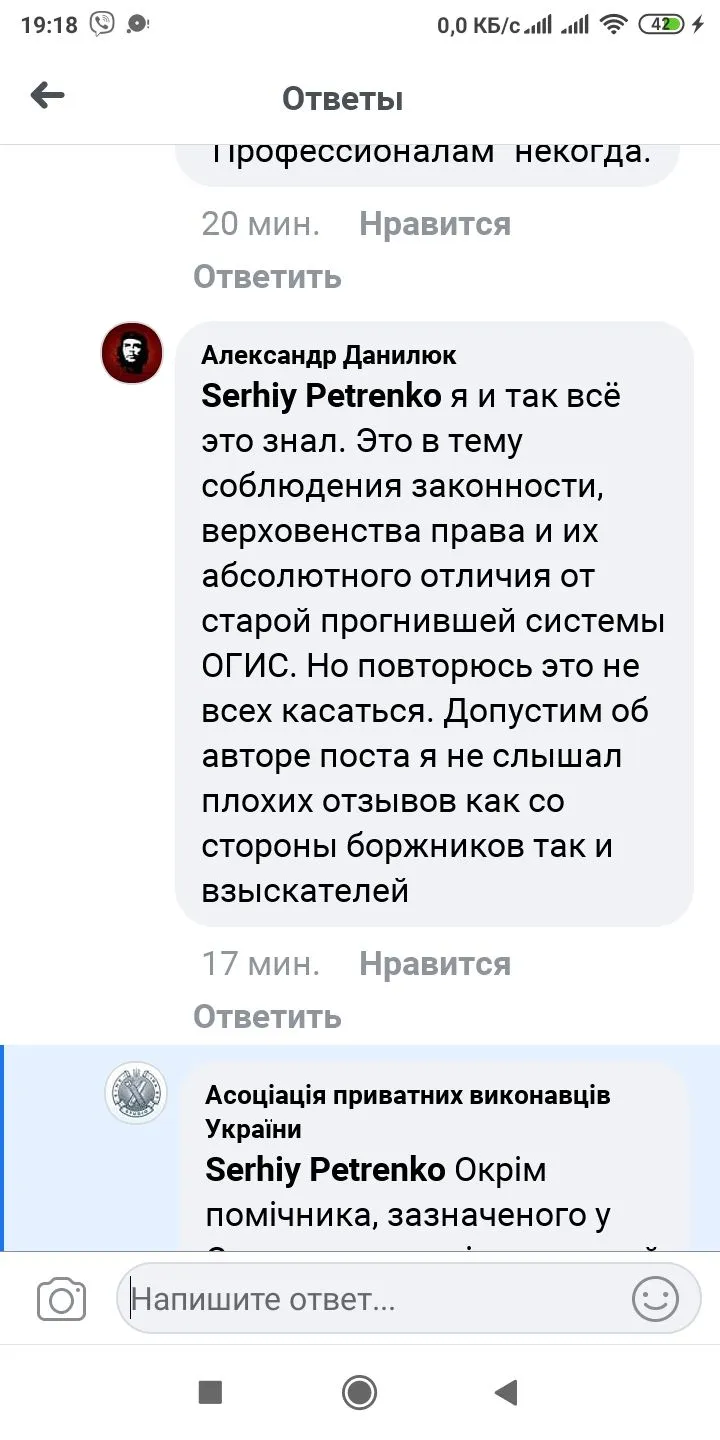This screenshot has width=720, height=1440.
Task: Like the comment posted 20 мин. ago
Action: pos(434,224)
